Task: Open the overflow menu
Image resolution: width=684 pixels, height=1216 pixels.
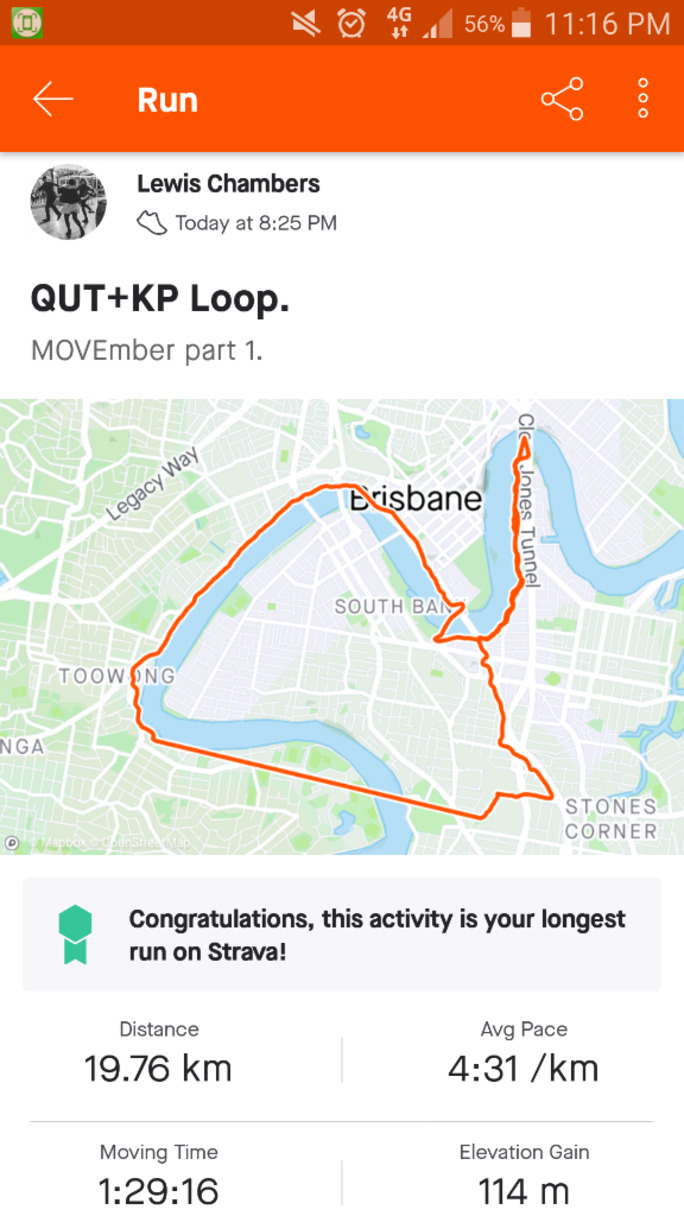Action: click(x=643, y=99)
